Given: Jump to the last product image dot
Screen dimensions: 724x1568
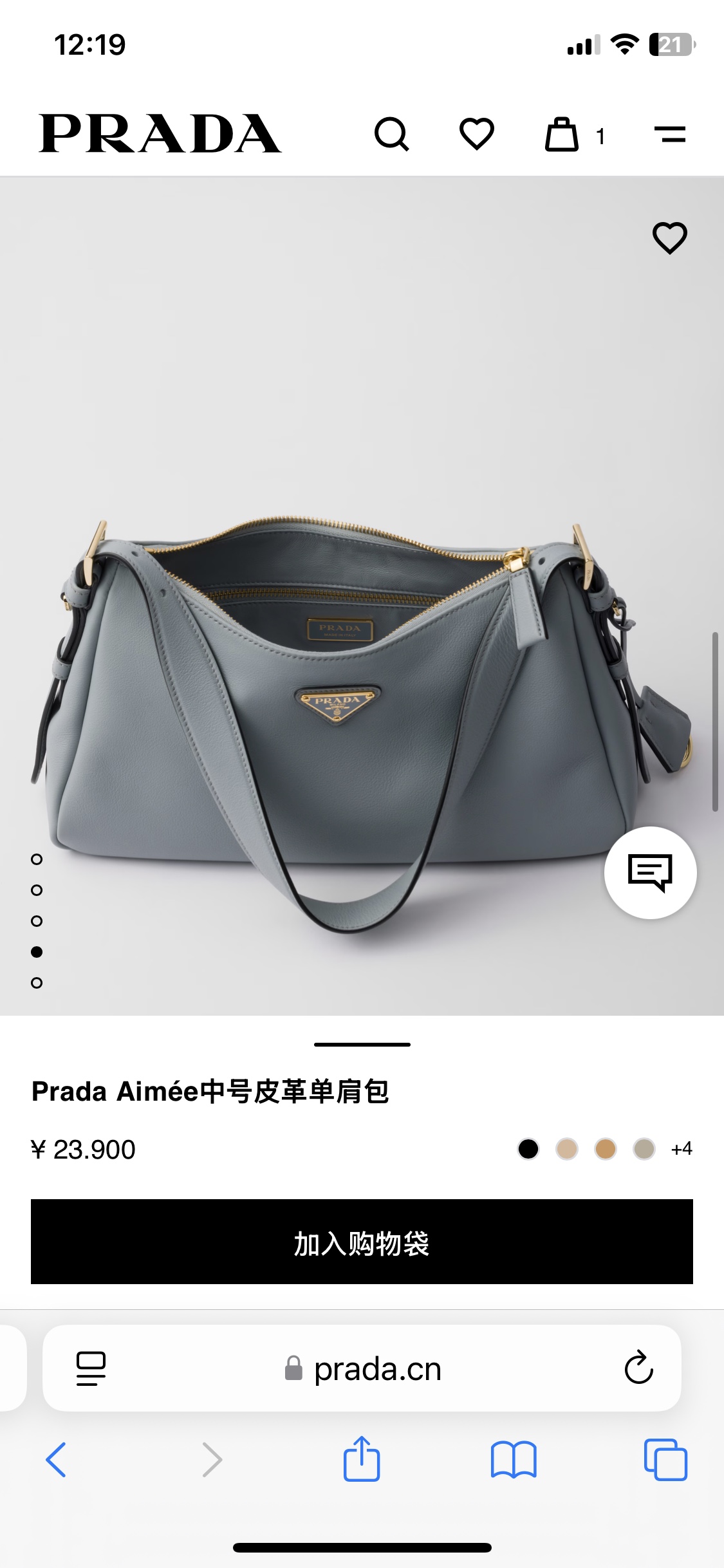Looking at the screenshot, I should [x=37, y=983].
